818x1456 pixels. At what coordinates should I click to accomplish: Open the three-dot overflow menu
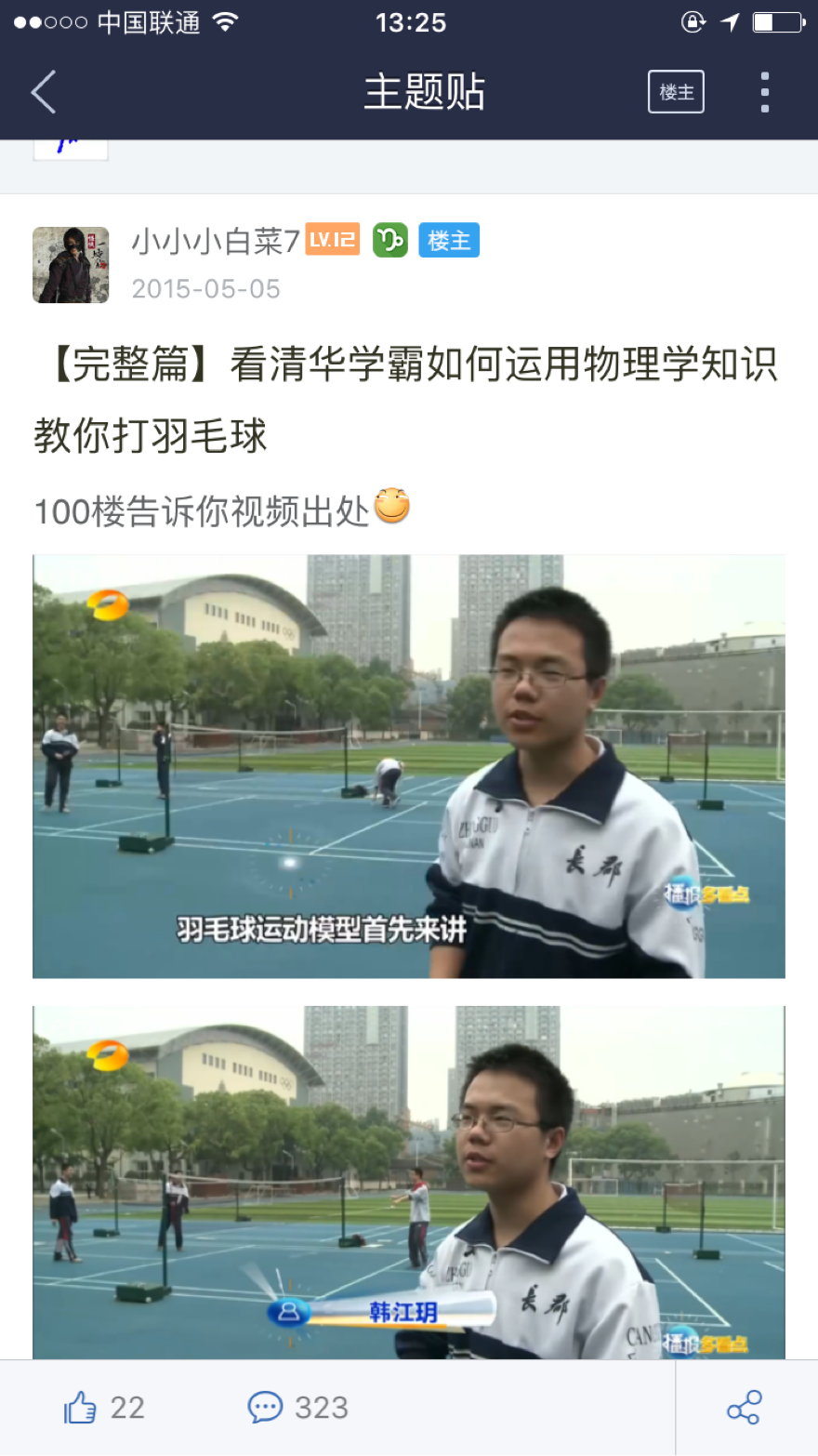point(764,92)
